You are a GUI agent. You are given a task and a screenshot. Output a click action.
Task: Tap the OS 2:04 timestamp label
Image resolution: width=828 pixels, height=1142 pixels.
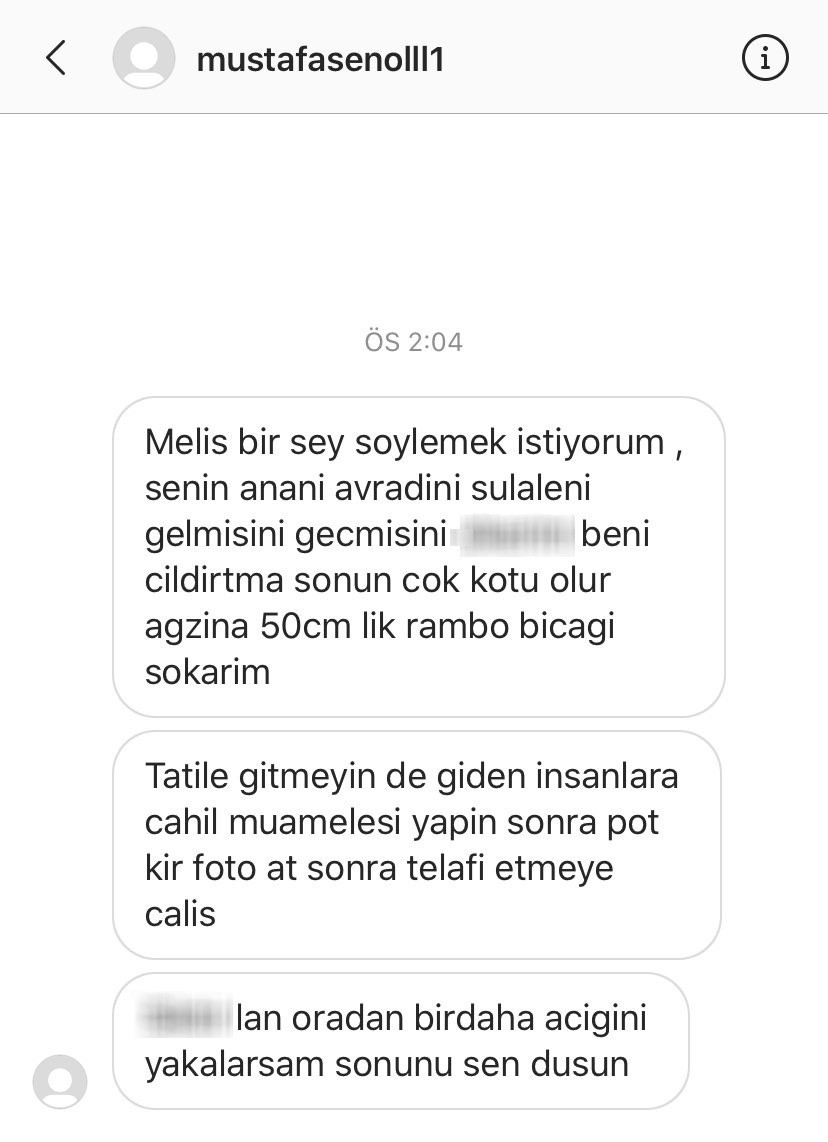coord(414,341)
